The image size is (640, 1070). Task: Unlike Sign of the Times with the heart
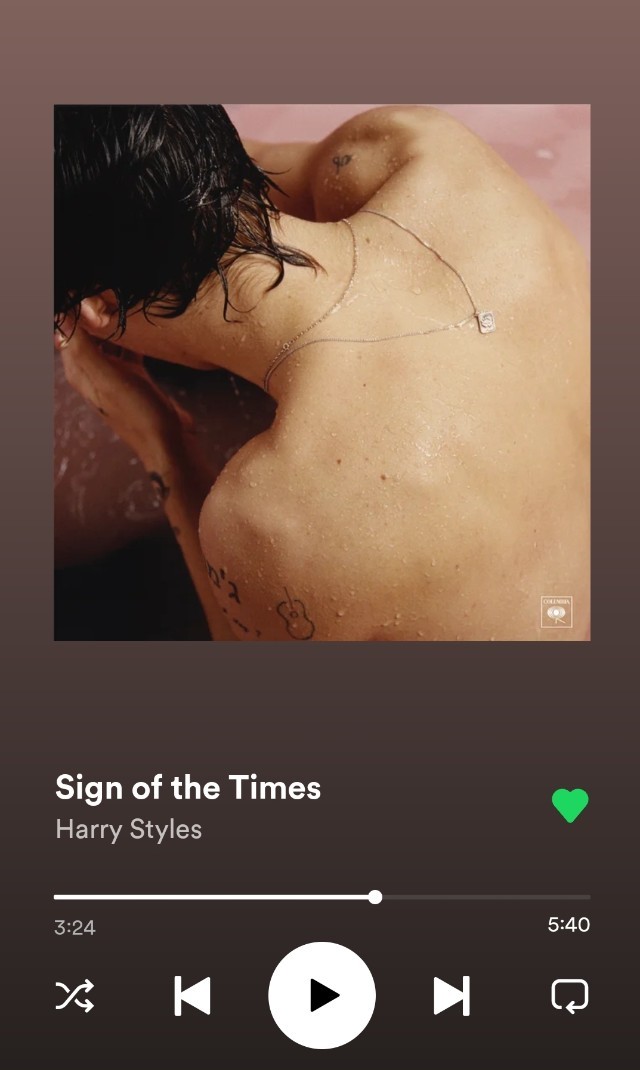[570, 805]
